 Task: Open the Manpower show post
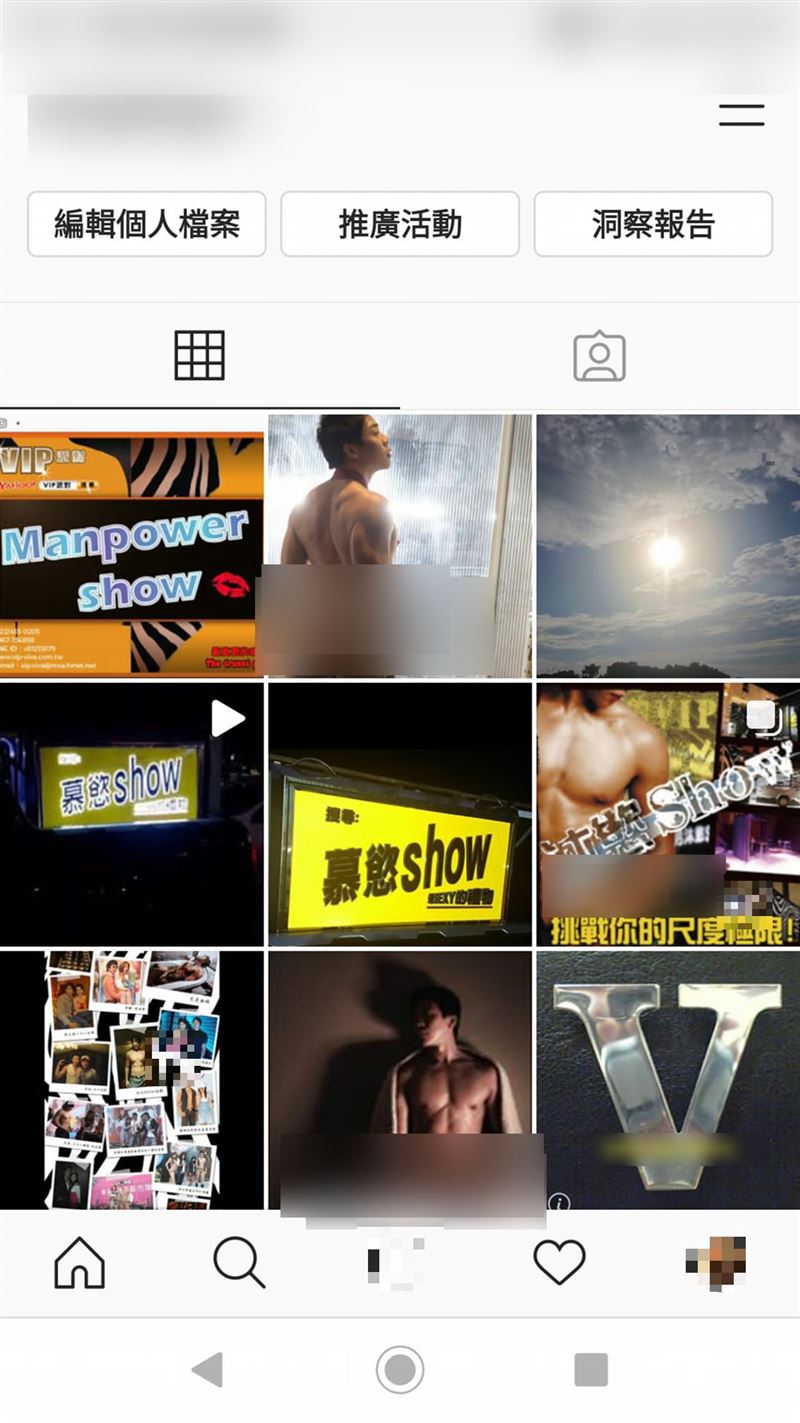(x=131, y=545)
